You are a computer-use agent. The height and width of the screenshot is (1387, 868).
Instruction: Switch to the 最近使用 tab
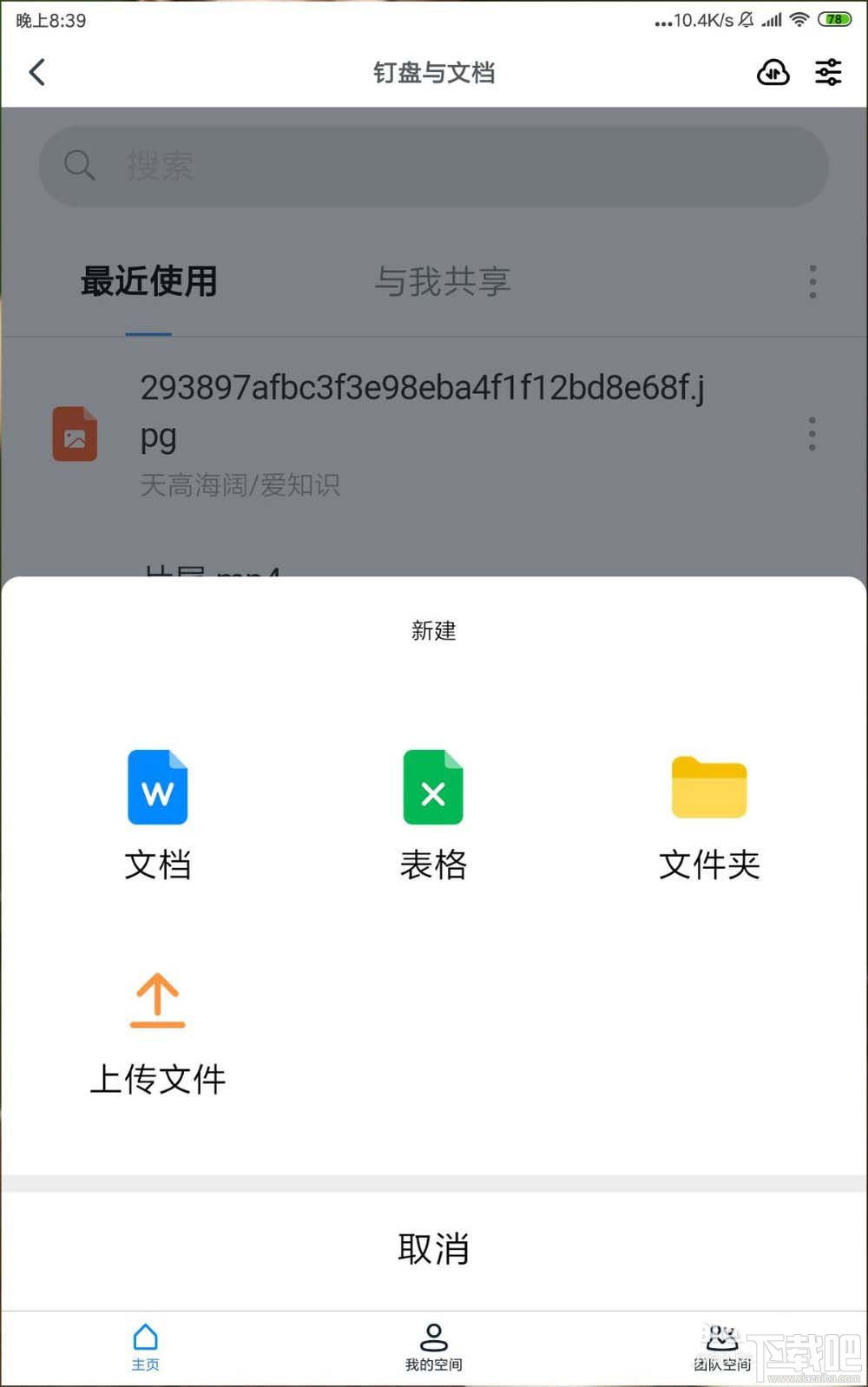pos(148,281)
